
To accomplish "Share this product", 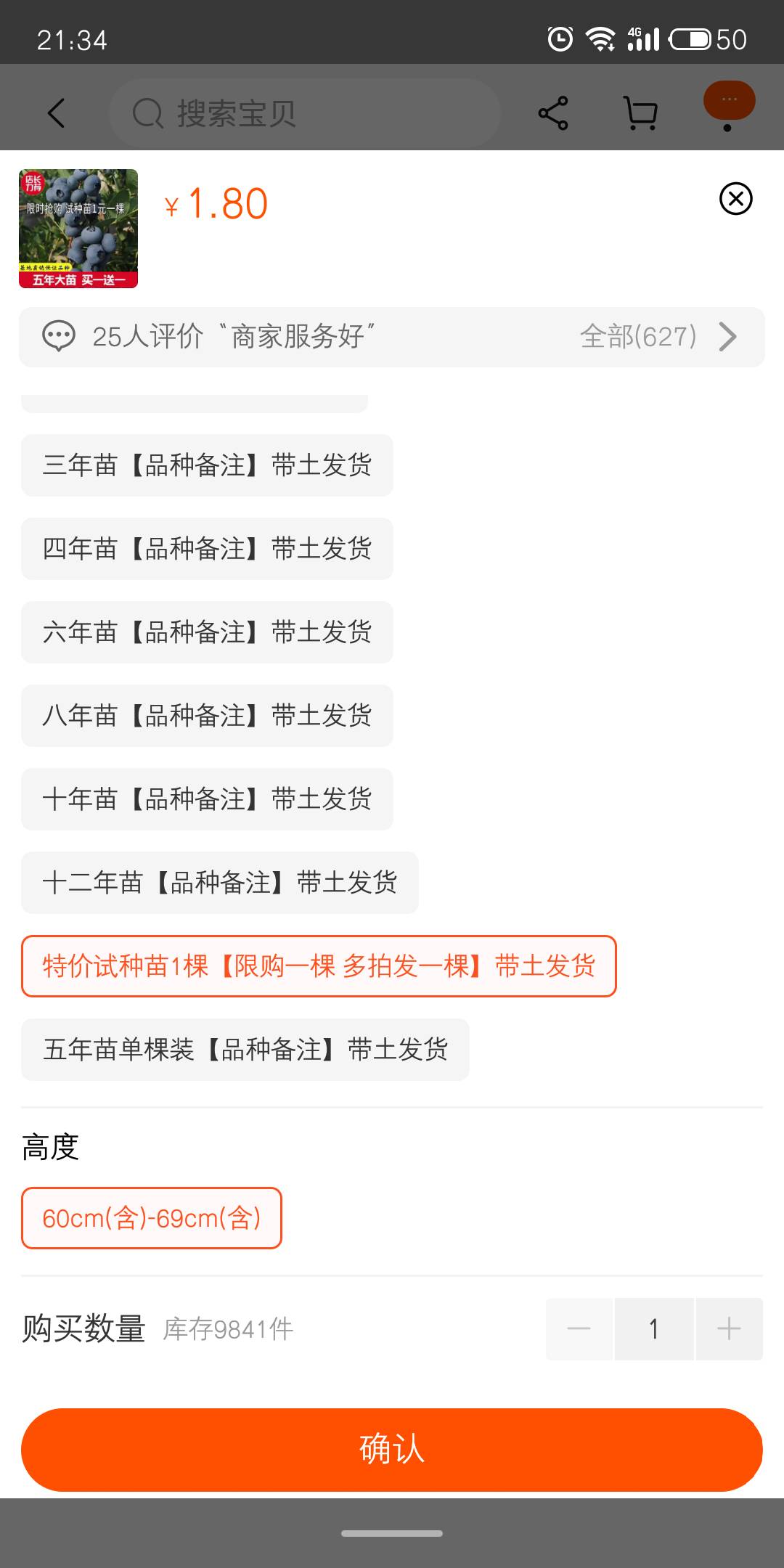I will (x=553, y=113).
